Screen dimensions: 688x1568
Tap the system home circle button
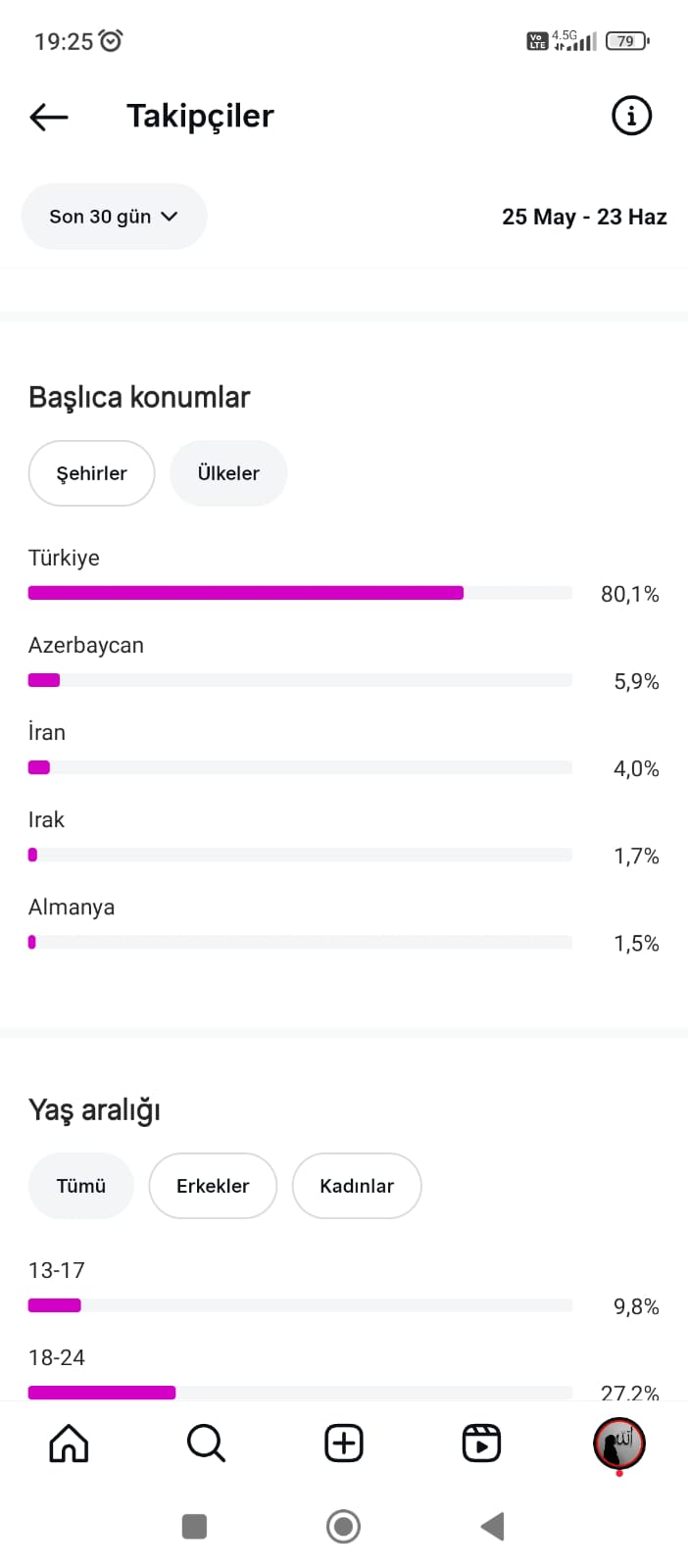343,1526
